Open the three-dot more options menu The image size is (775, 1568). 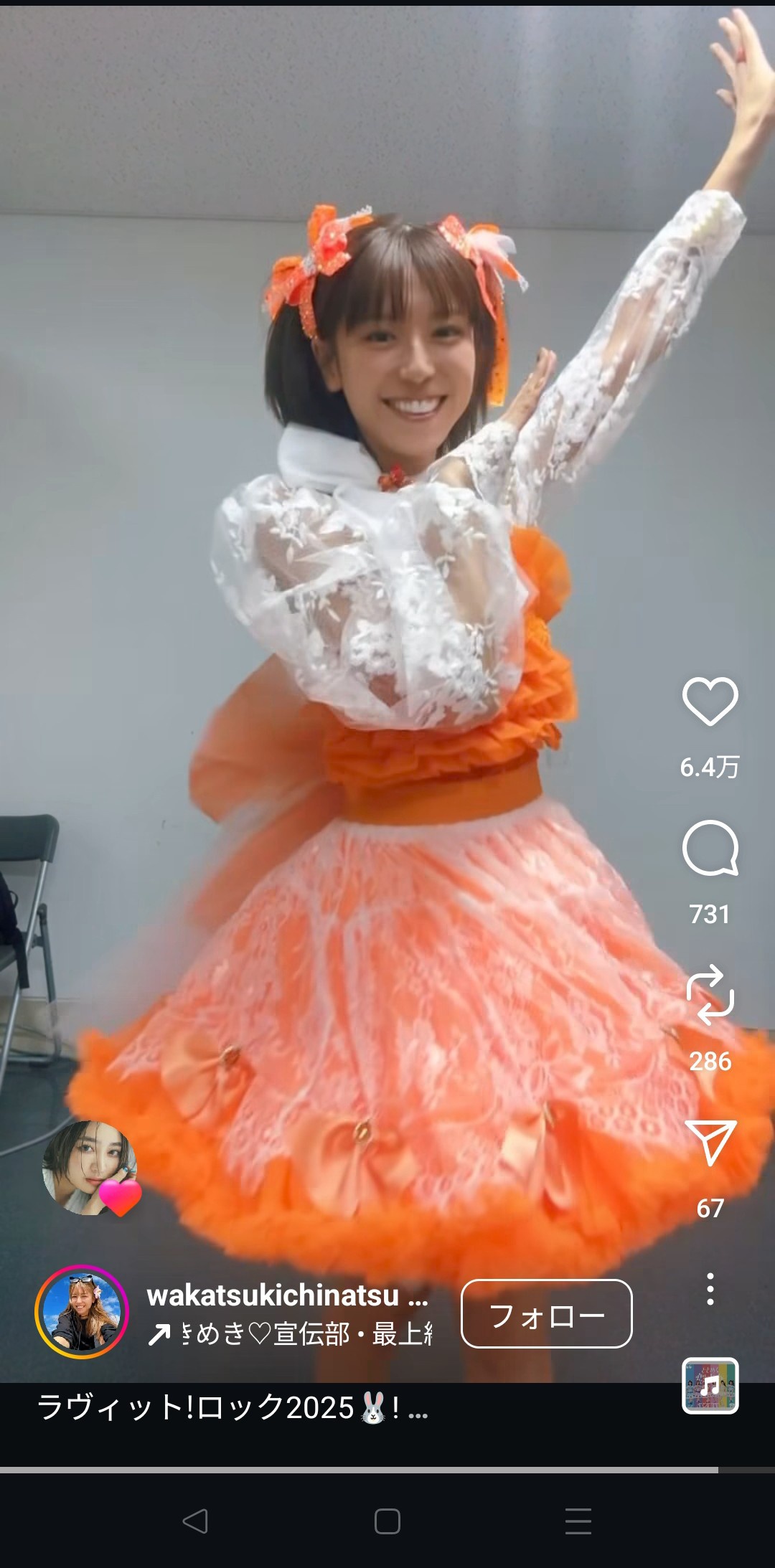(710, 1289)
